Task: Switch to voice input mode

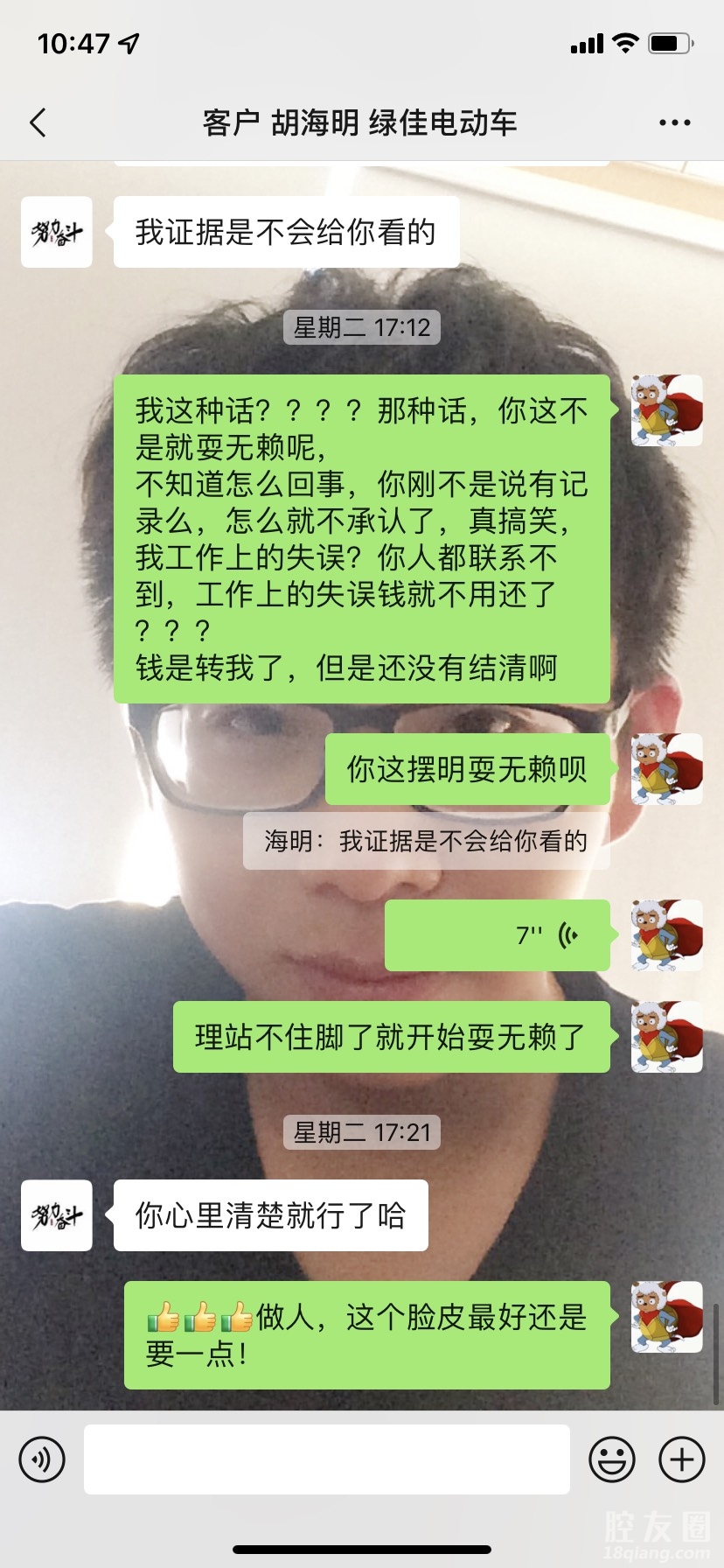Action: pyautogui.click(x=42, y=1459)
